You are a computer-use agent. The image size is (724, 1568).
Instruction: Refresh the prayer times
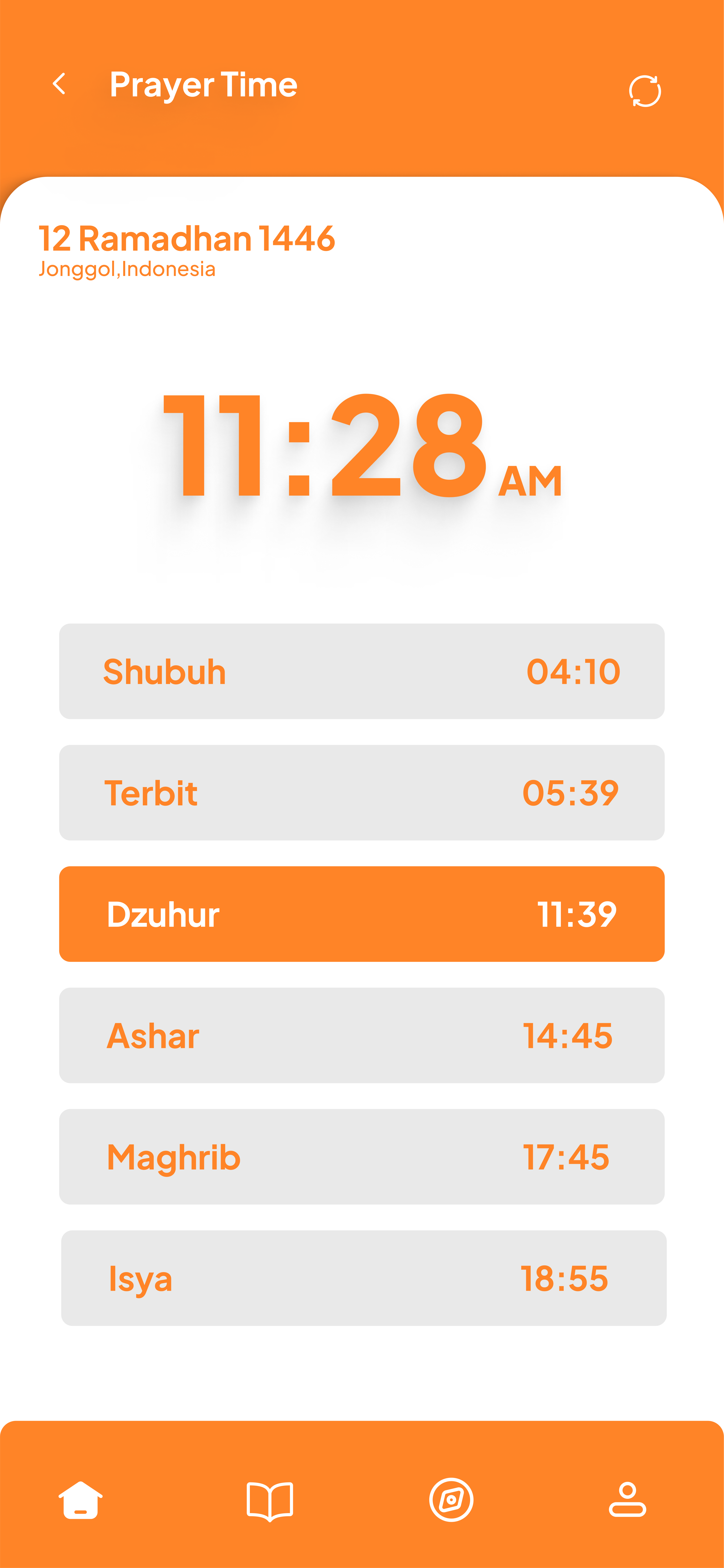click(x=645, y=91)
